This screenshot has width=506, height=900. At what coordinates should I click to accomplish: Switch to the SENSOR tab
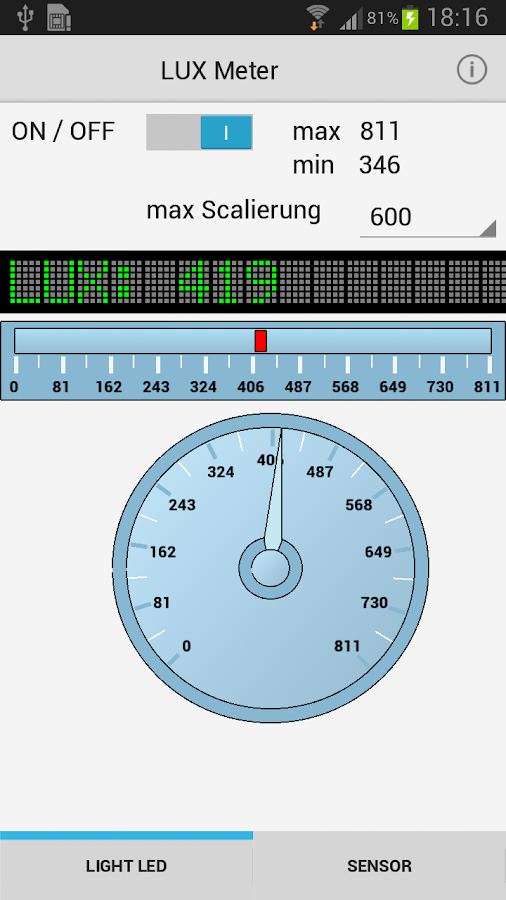380,866
